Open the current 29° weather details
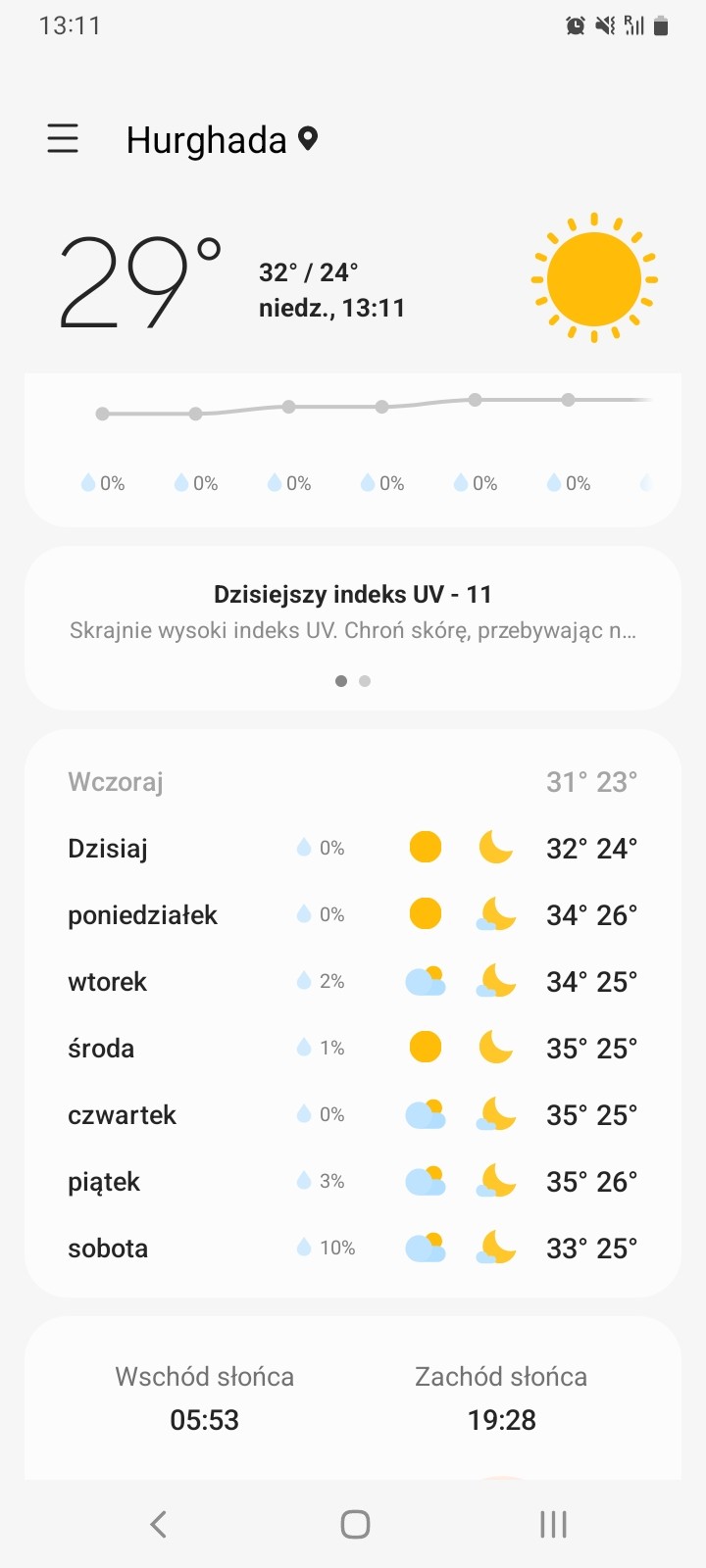The image size is (706, 1568). [140, 282]
